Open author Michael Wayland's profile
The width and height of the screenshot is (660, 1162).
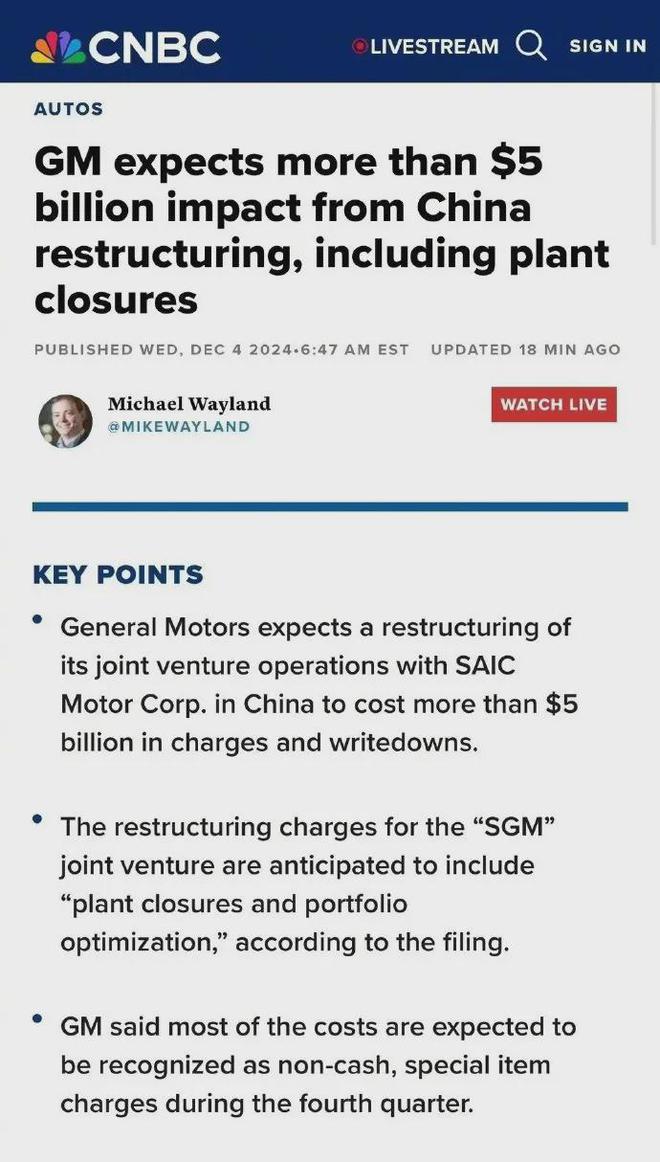click(x=189, y=404)
